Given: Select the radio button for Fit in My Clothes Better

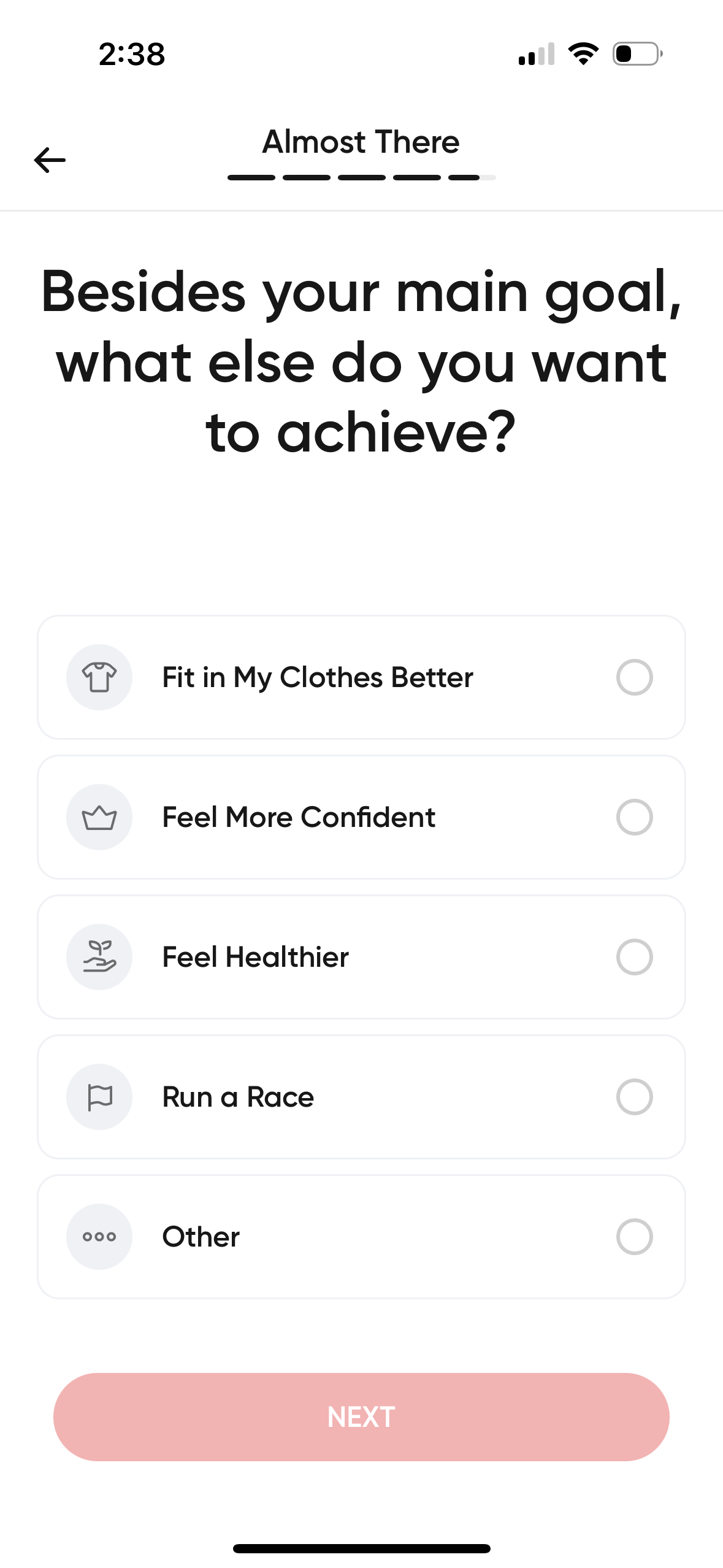Looking at the screenshot, I should (635, 677).
